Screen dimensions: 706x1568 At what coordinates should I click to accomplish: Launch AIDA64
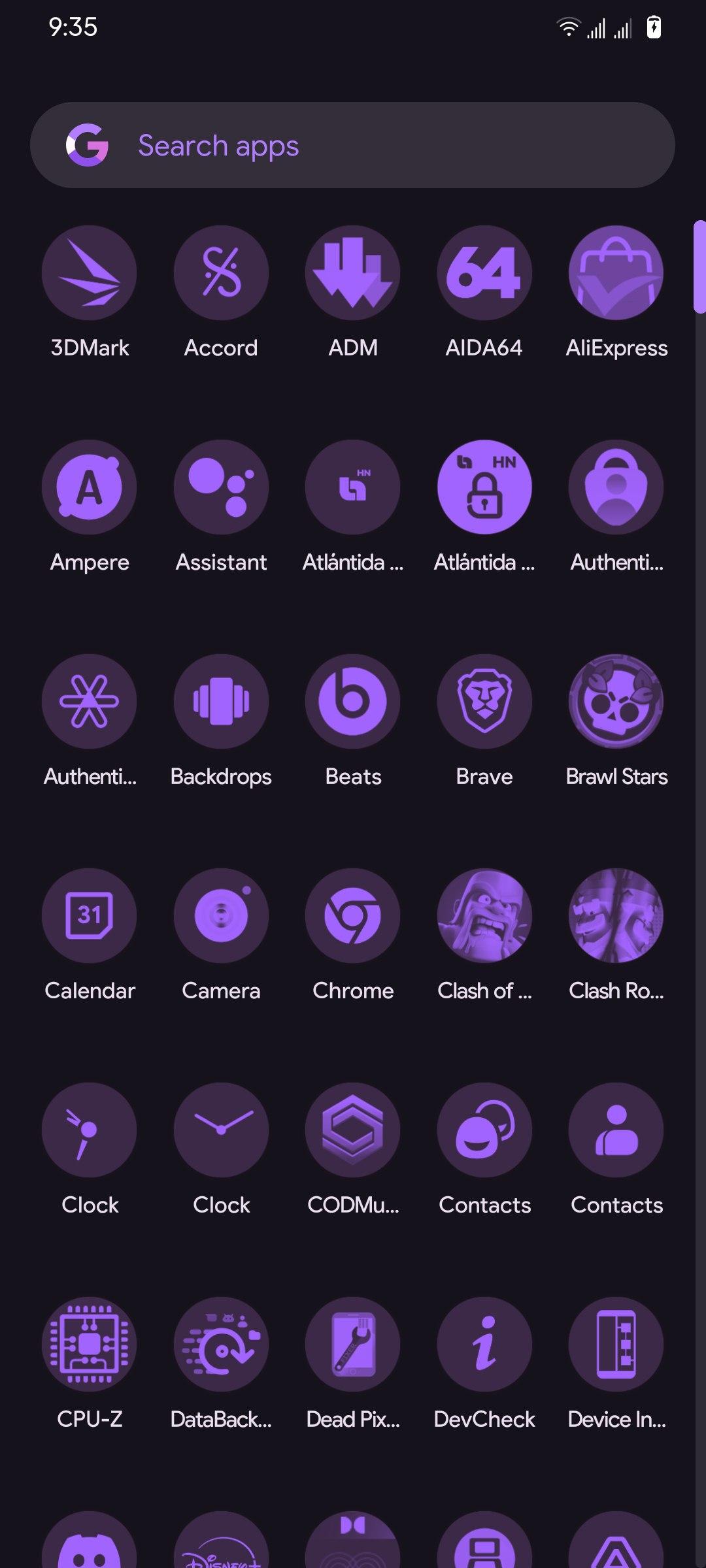tap(484, 273)
